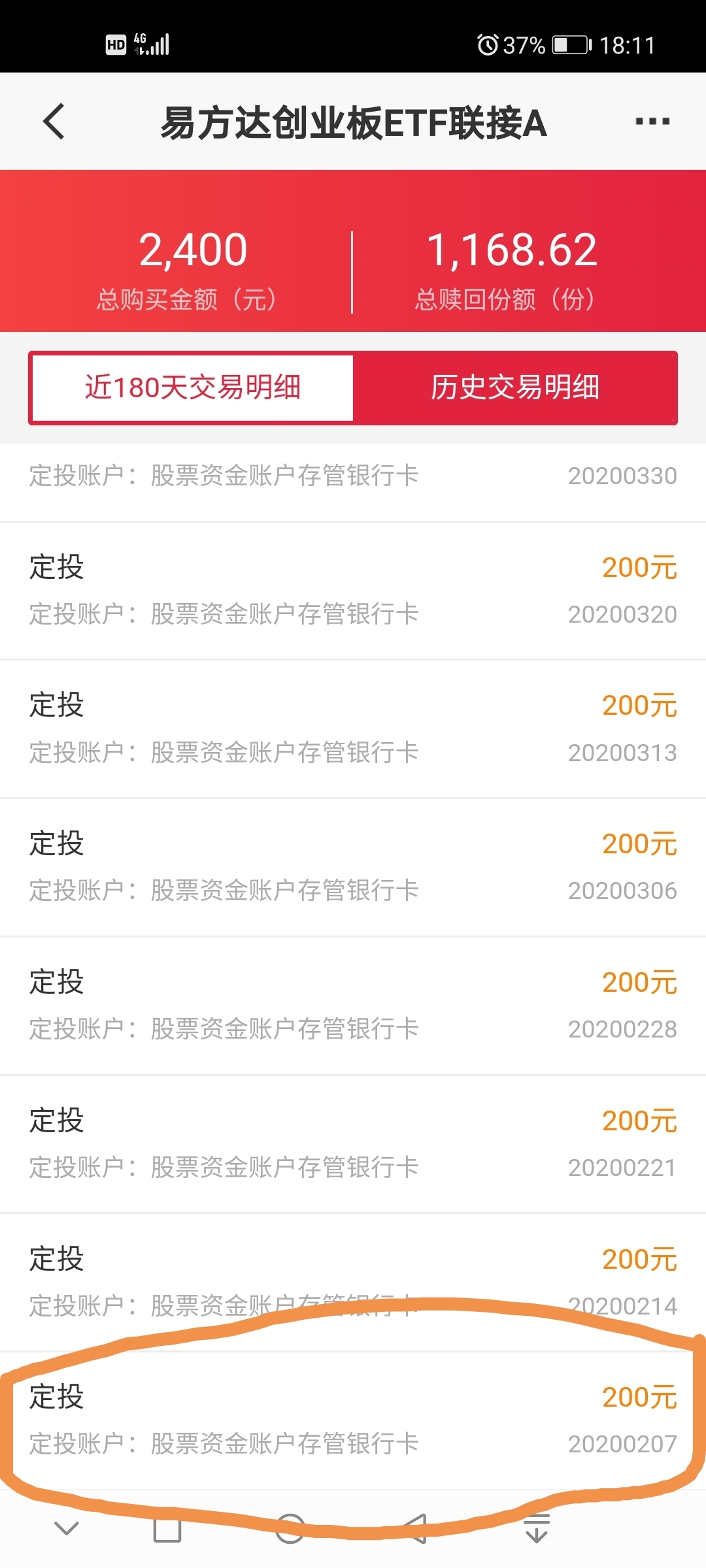View the 定投 transaction from 20200306
The image size is (706, 1568).
click(353, 868)
